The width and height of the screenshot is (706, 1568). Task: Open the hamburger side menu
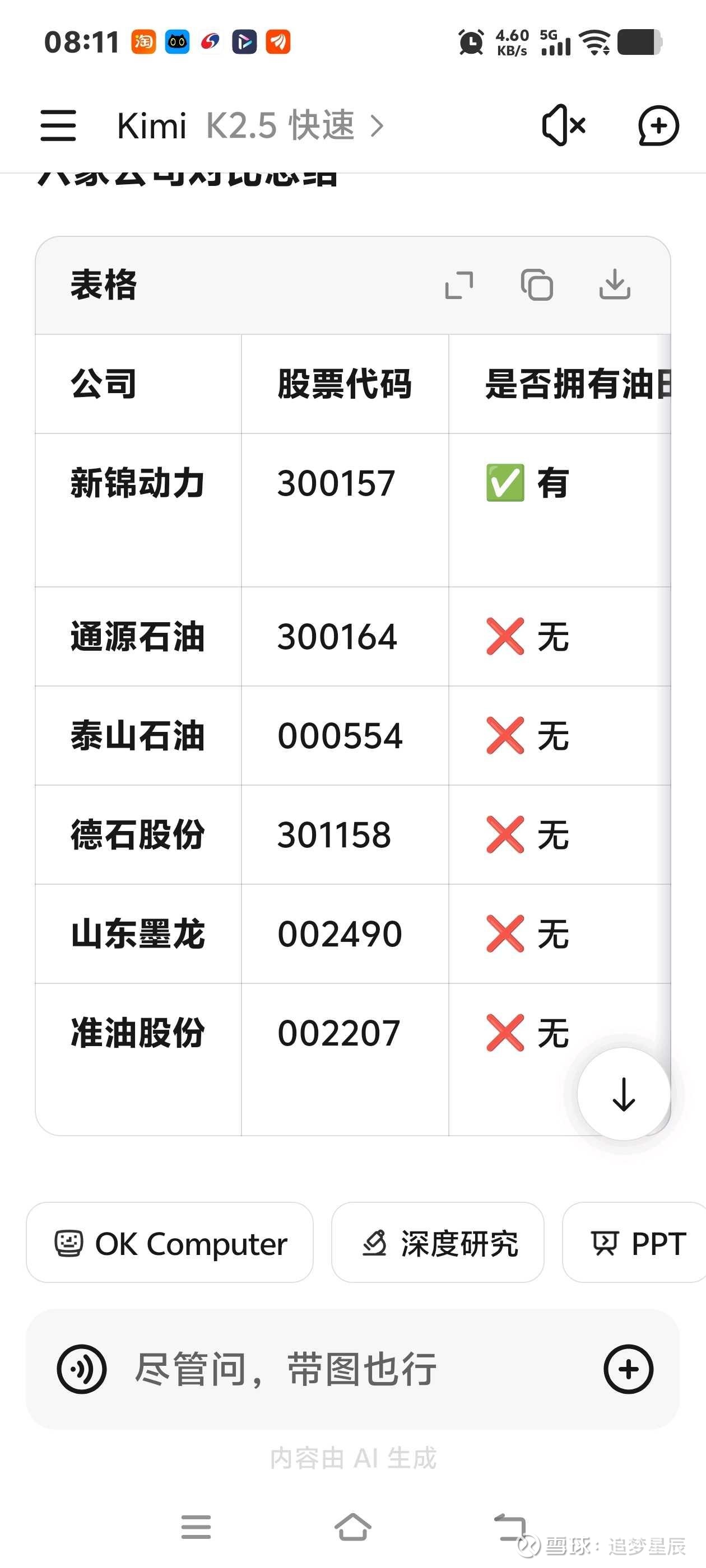58,126
